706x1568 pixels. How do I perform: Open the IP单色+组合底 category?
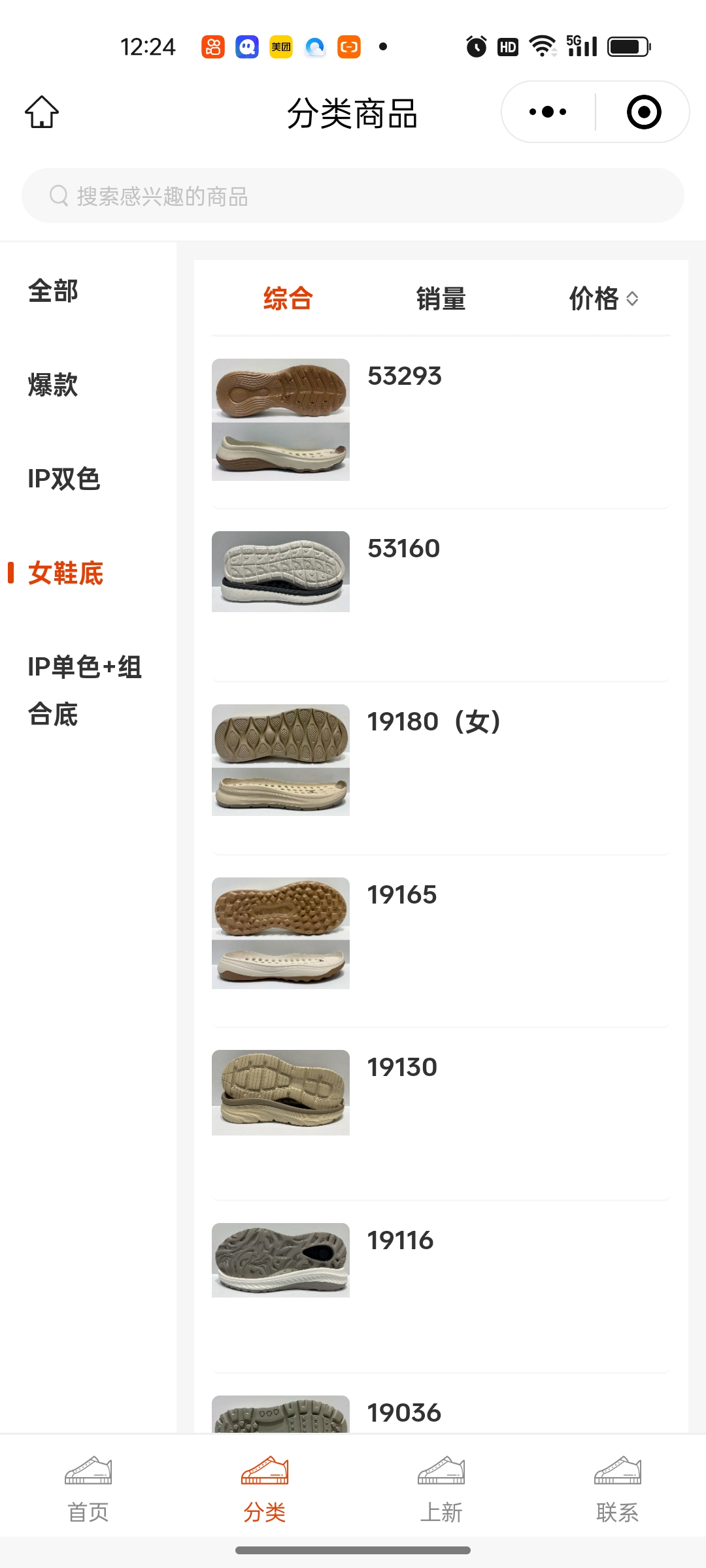(84, 691)
